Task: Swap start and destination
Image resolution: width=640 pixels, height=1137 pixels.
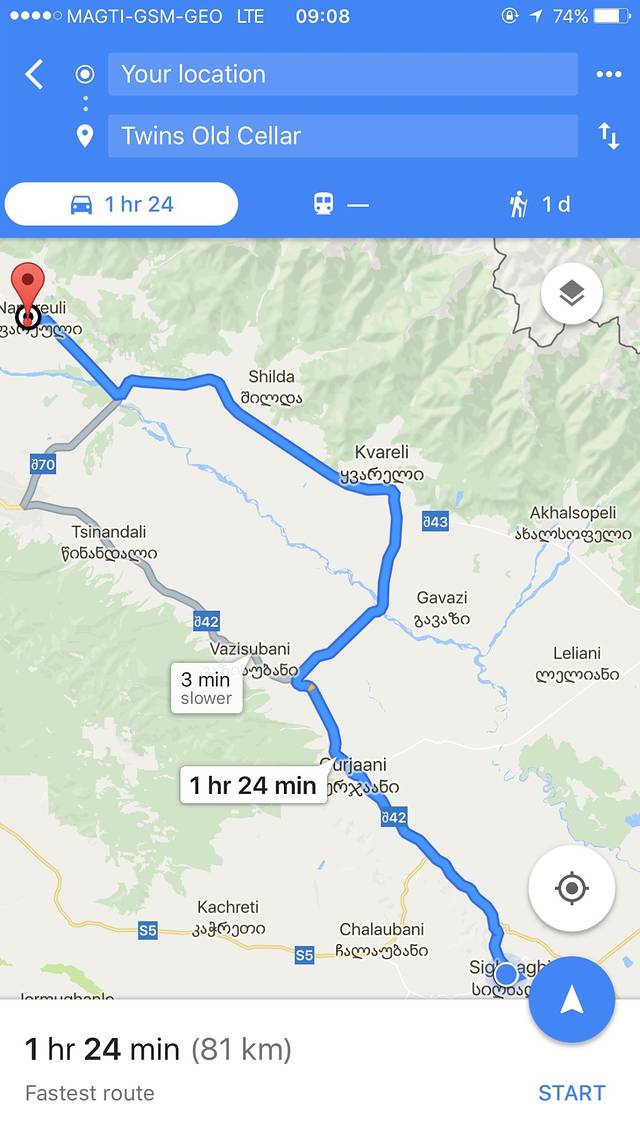Action: click(608, 136)
